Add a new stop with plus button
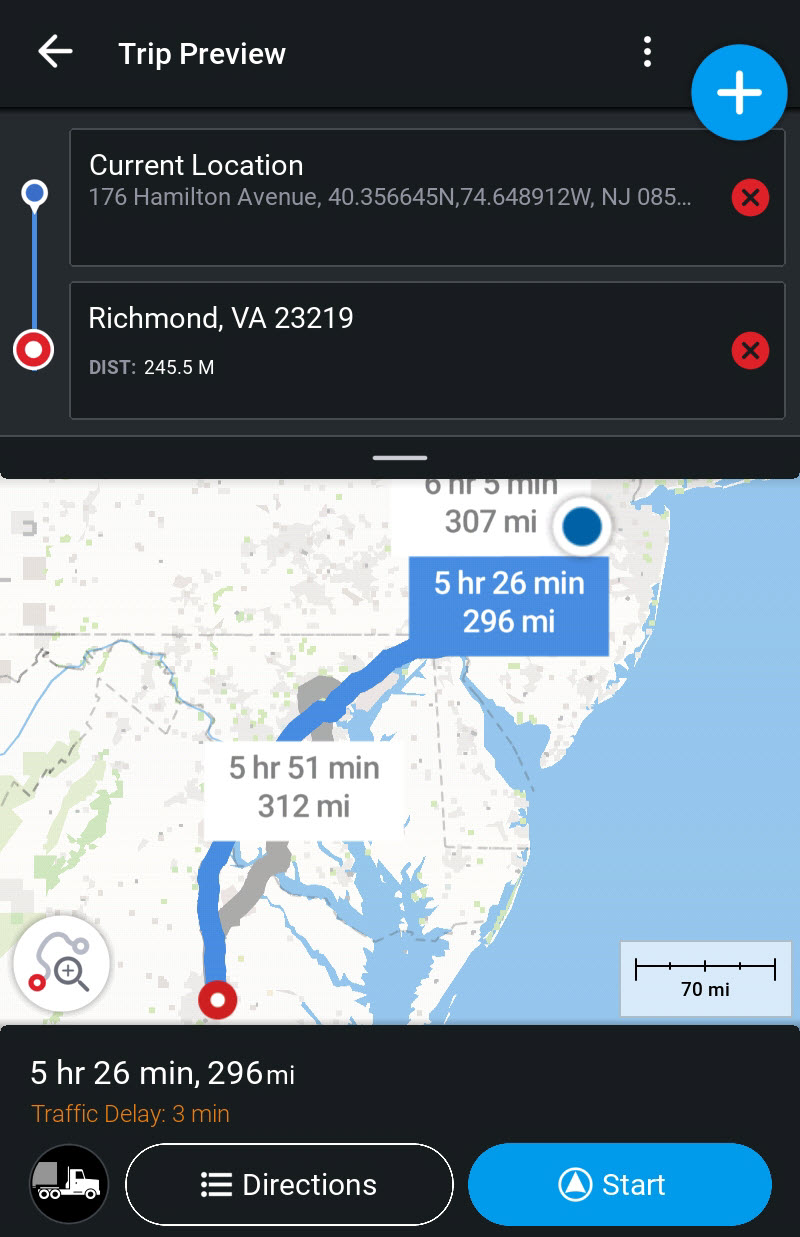 [x=740, y=92]
